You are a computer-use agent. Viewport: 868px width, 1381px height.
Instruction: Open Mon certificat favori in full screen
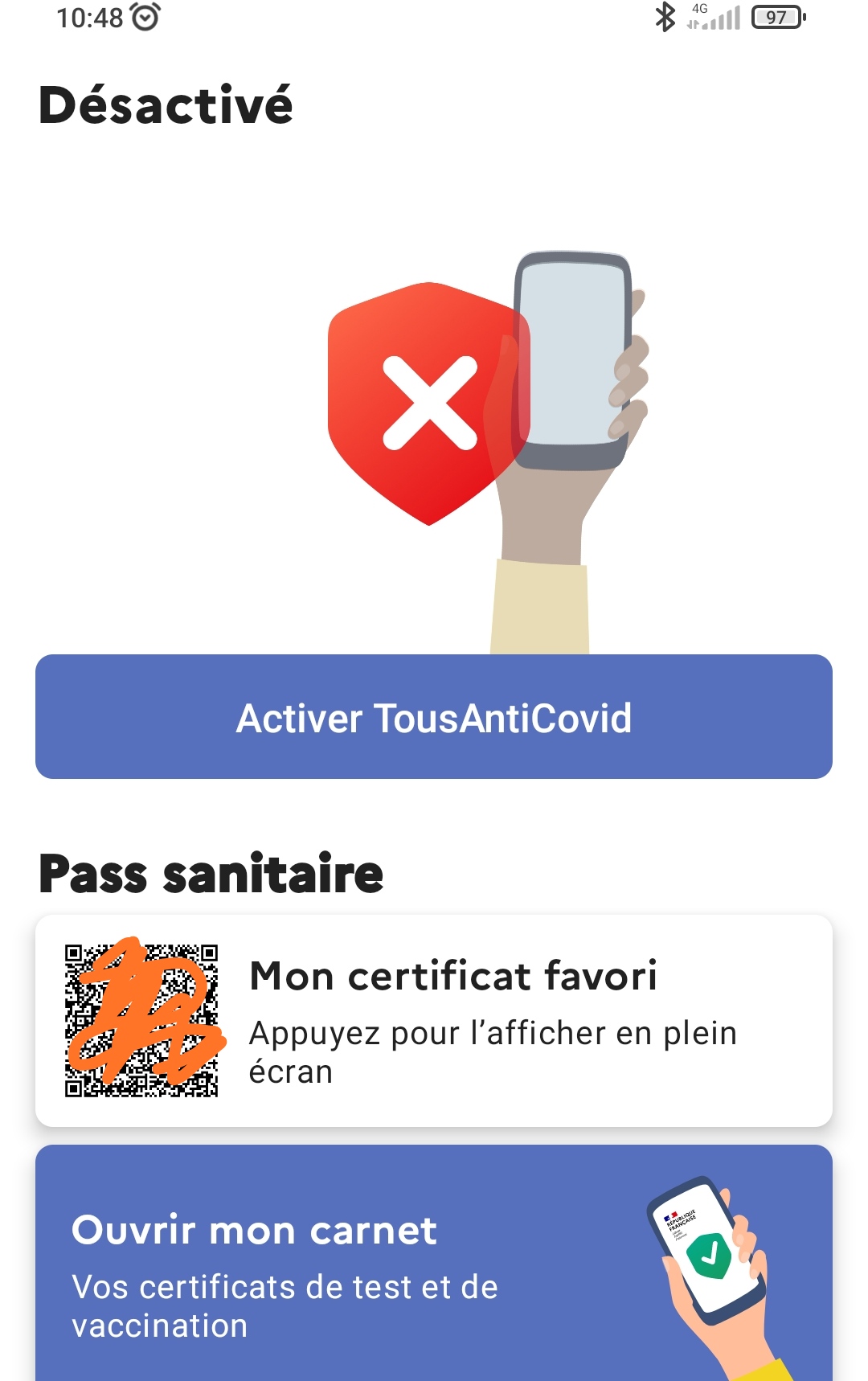(x=434, y=1020)
